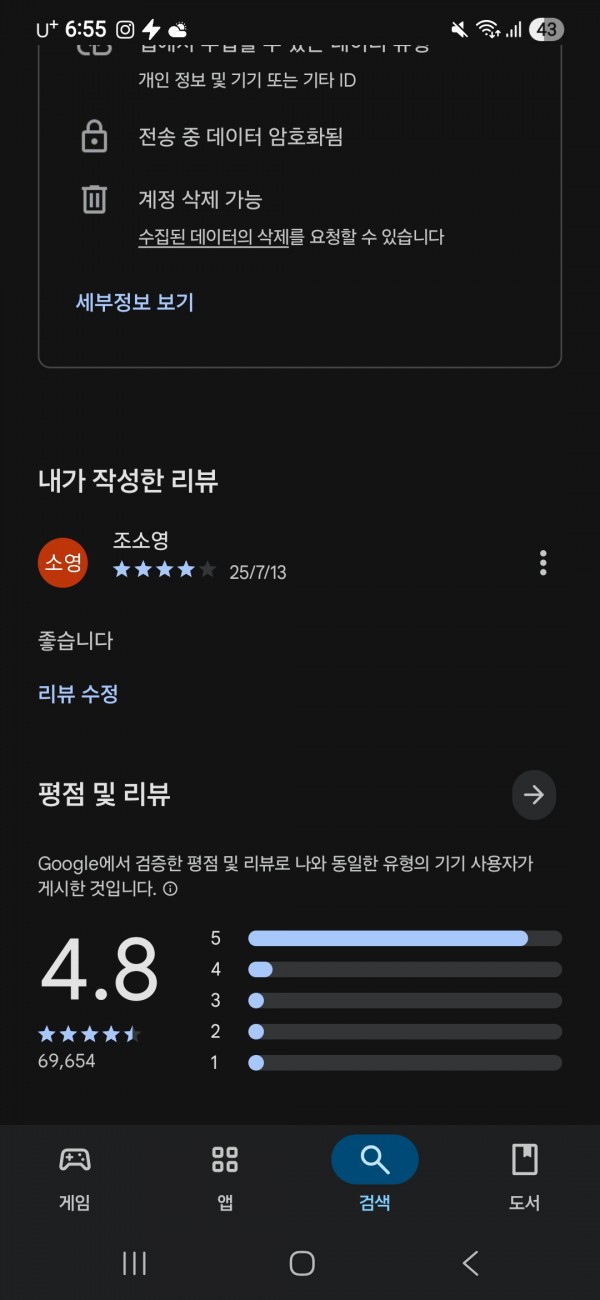Viewport: 600px width, 1300px height.
Task: Go to the home screen
Action: [302, 1263]
